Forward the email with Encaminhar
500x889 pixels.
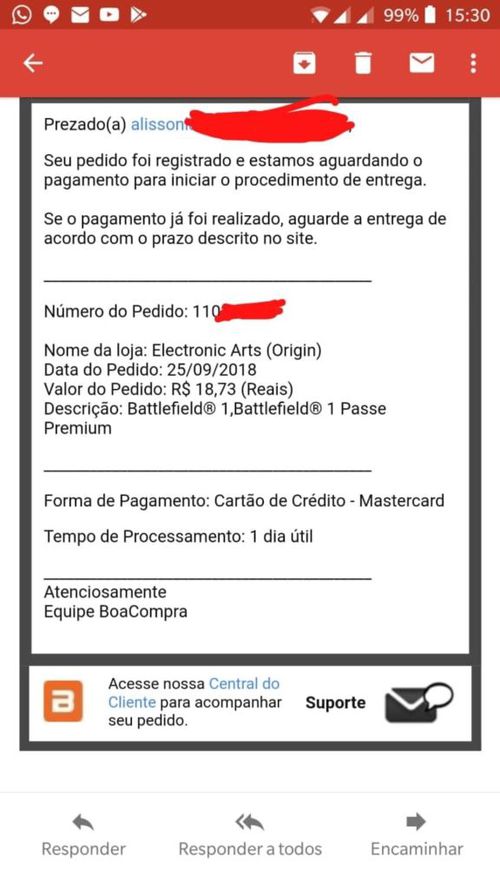pos(417,836)
